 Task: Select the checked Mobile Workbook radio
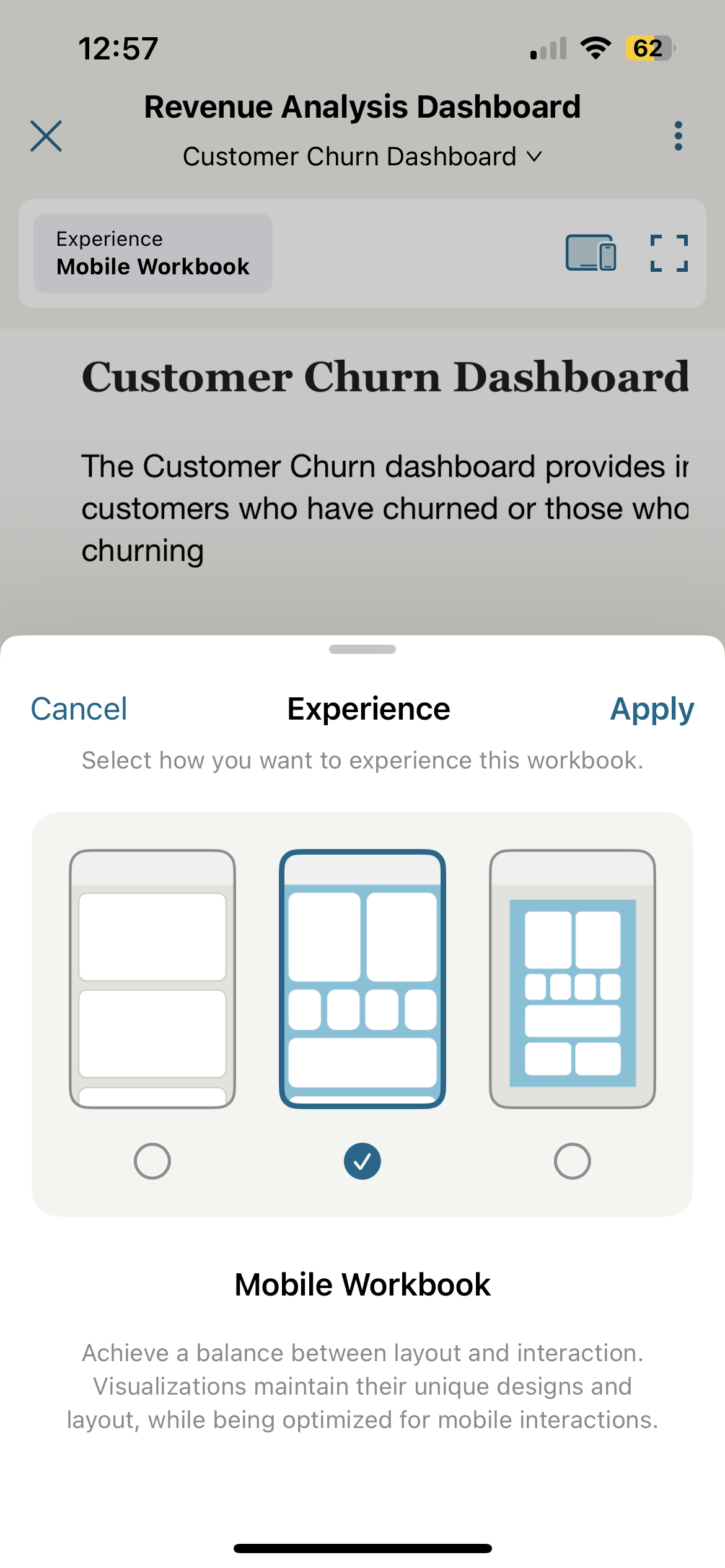[362, 1161]
